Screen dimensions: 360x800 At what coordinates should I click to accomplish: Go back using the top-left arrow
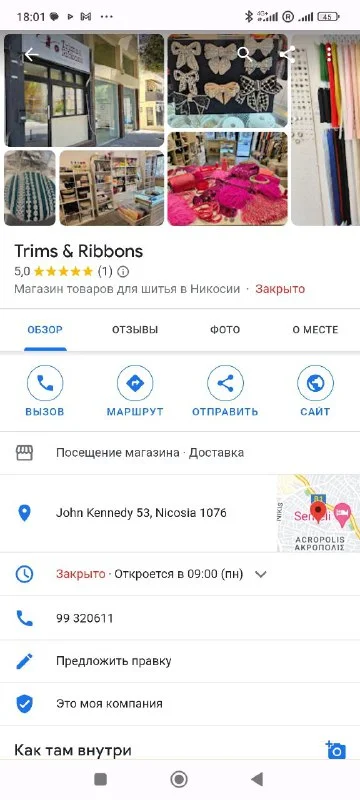(32, 55)
